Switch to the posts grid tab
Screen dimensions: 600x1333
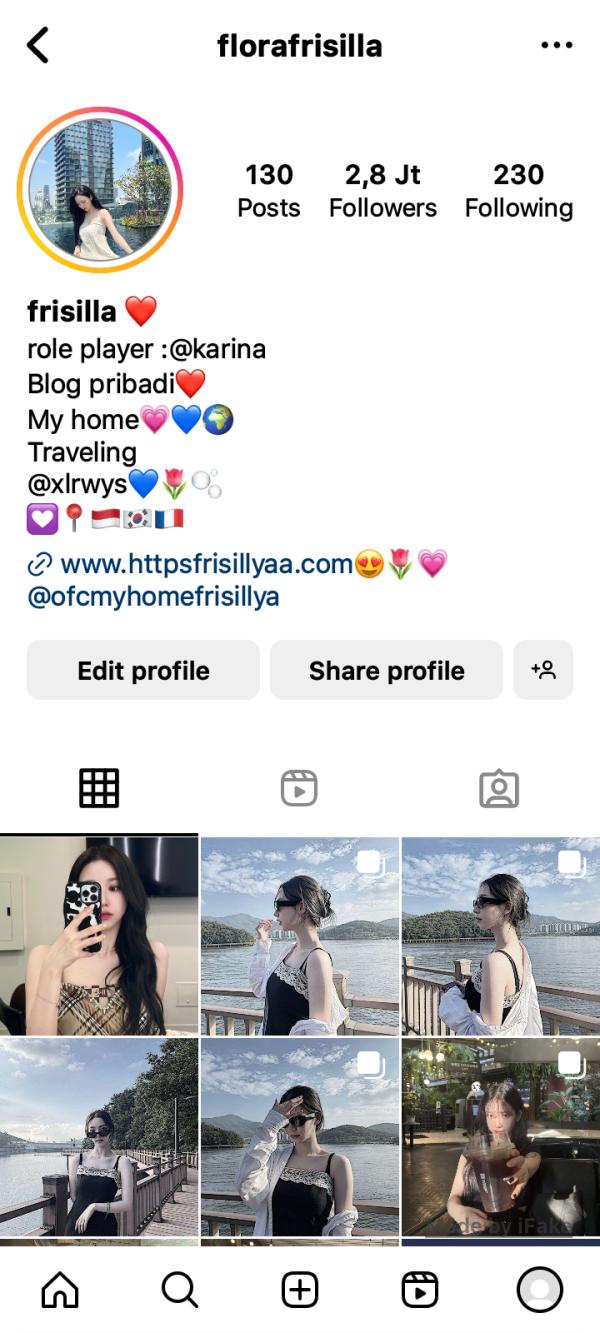[99, 788]
